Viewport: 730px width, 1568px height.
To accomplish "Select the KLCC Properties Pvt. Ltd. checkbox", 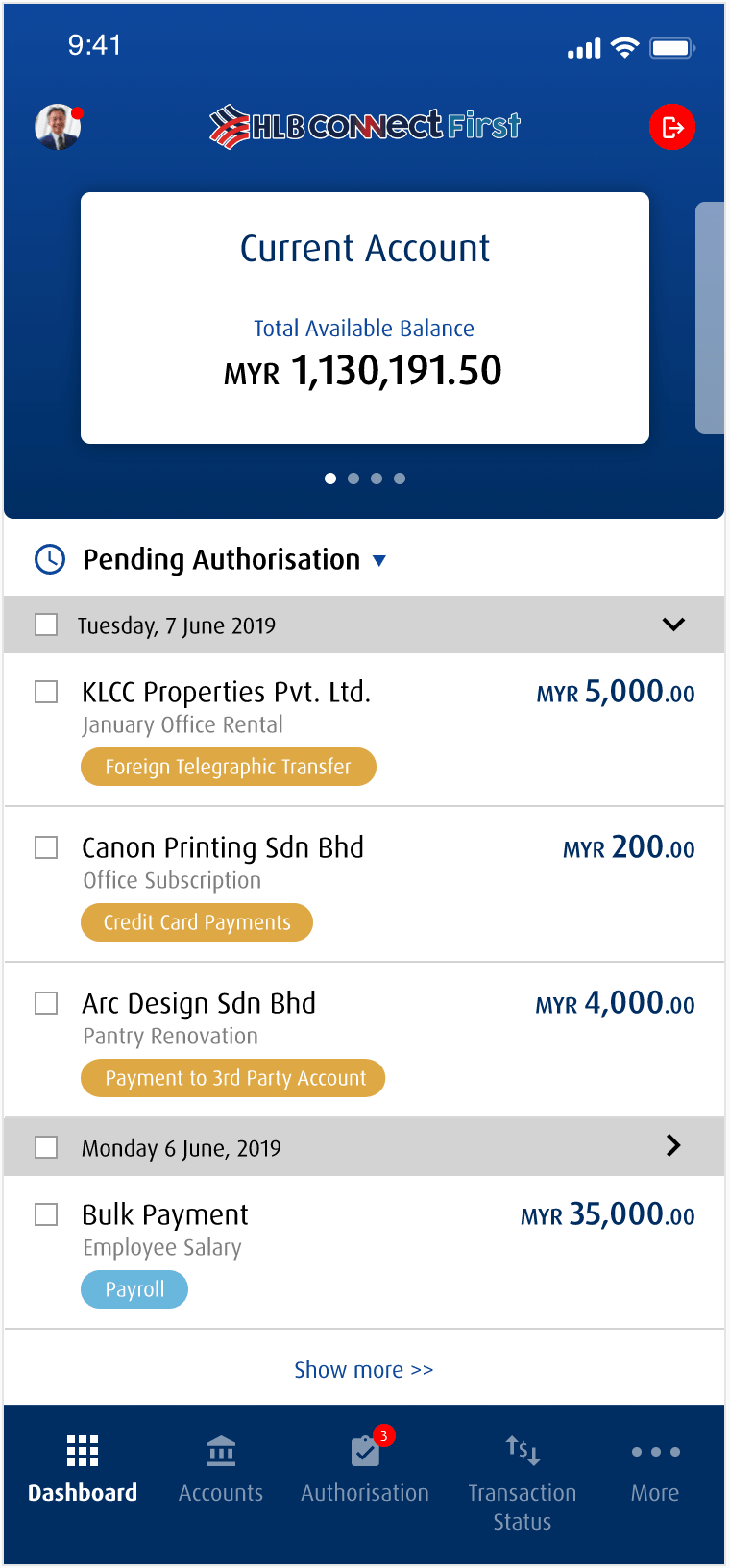I will [45, 691].
